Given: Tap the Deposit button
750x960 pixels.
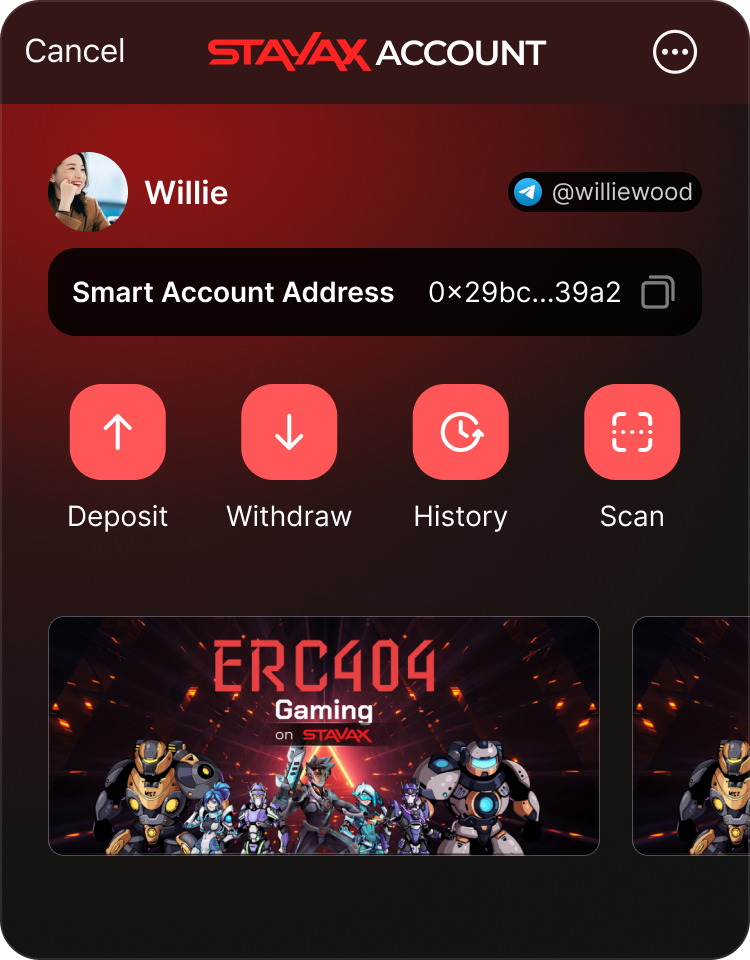Looking at the screenshot, I should coord(118,432).
